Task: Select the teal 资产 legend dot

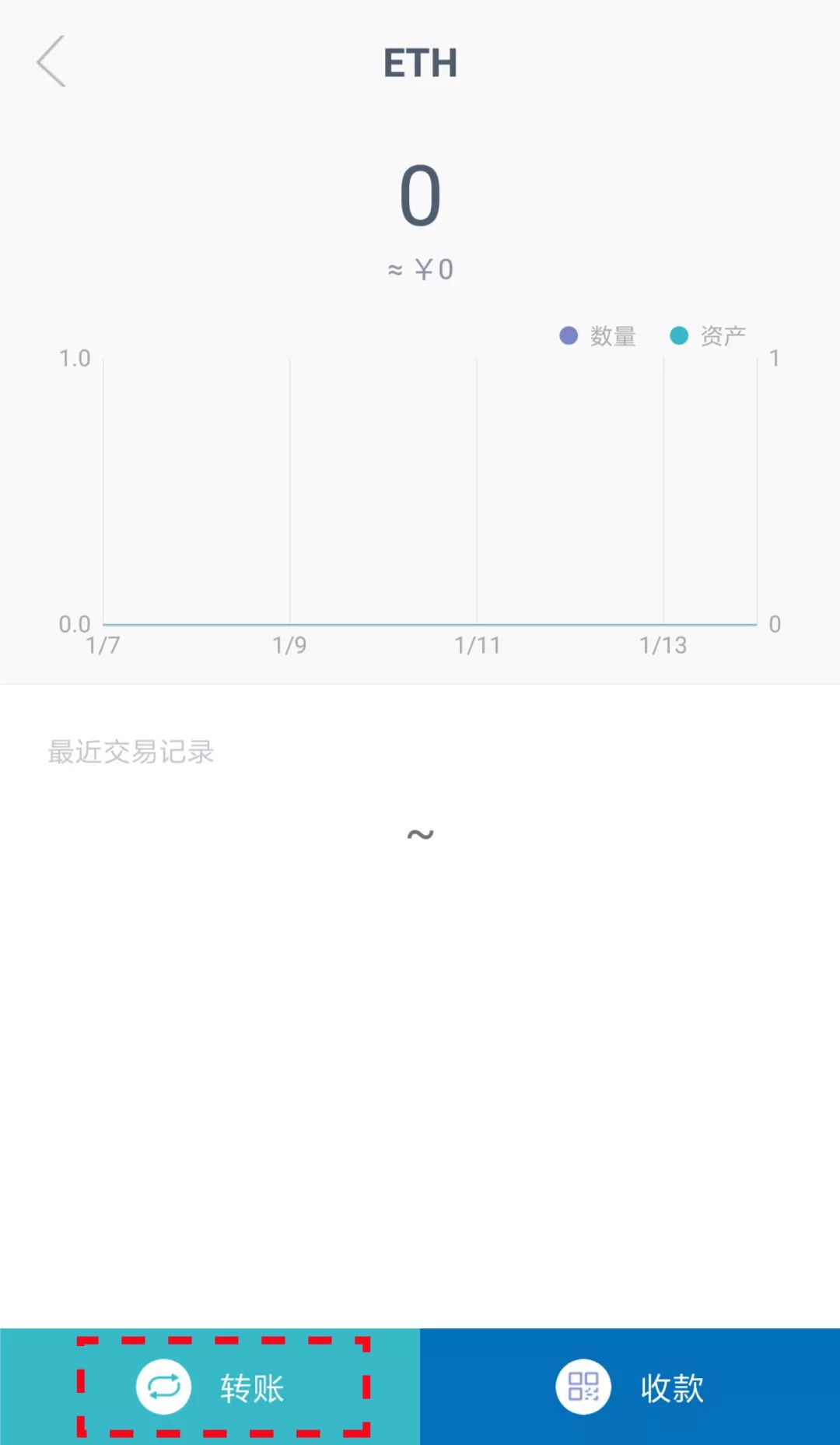Action: 678,334
